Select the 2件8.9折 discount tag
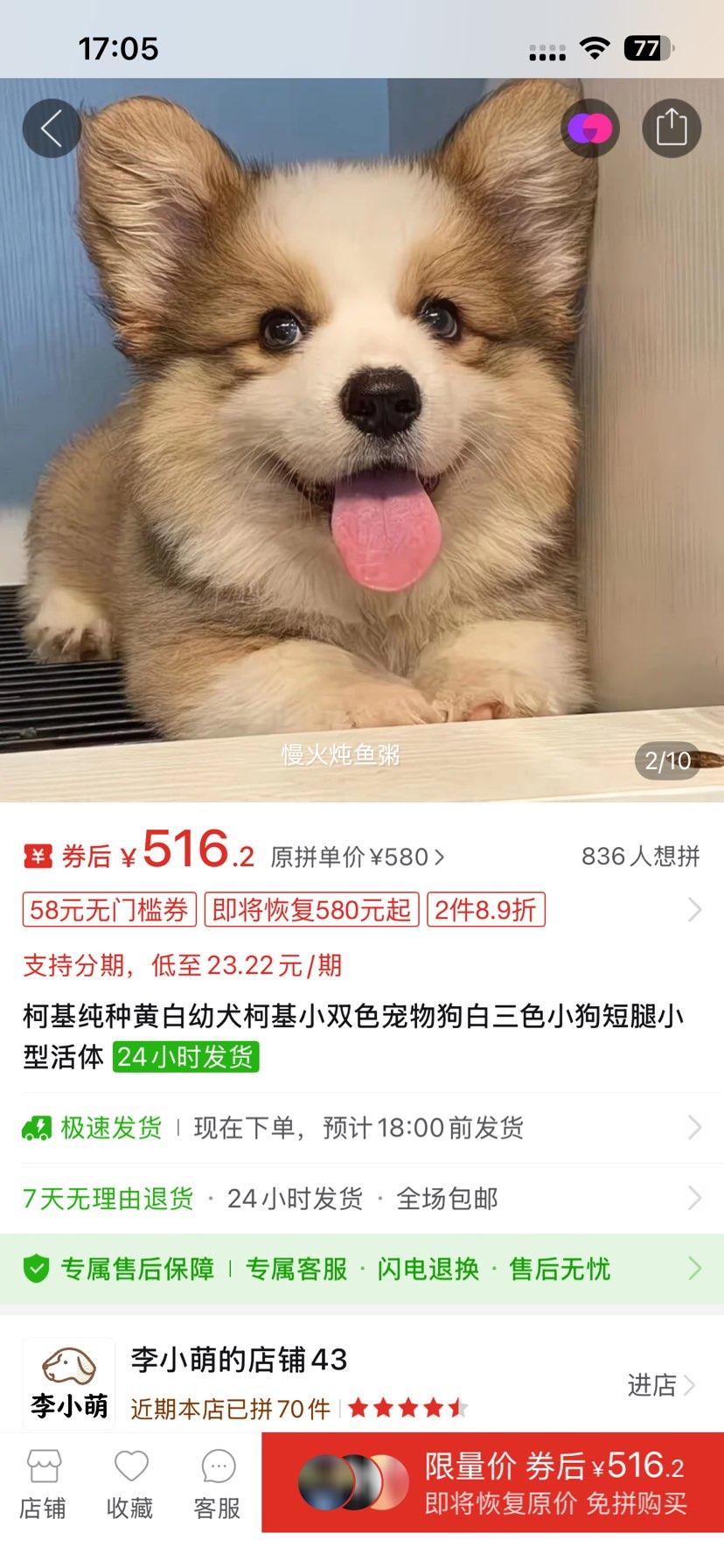 click(x=485, y=911)
